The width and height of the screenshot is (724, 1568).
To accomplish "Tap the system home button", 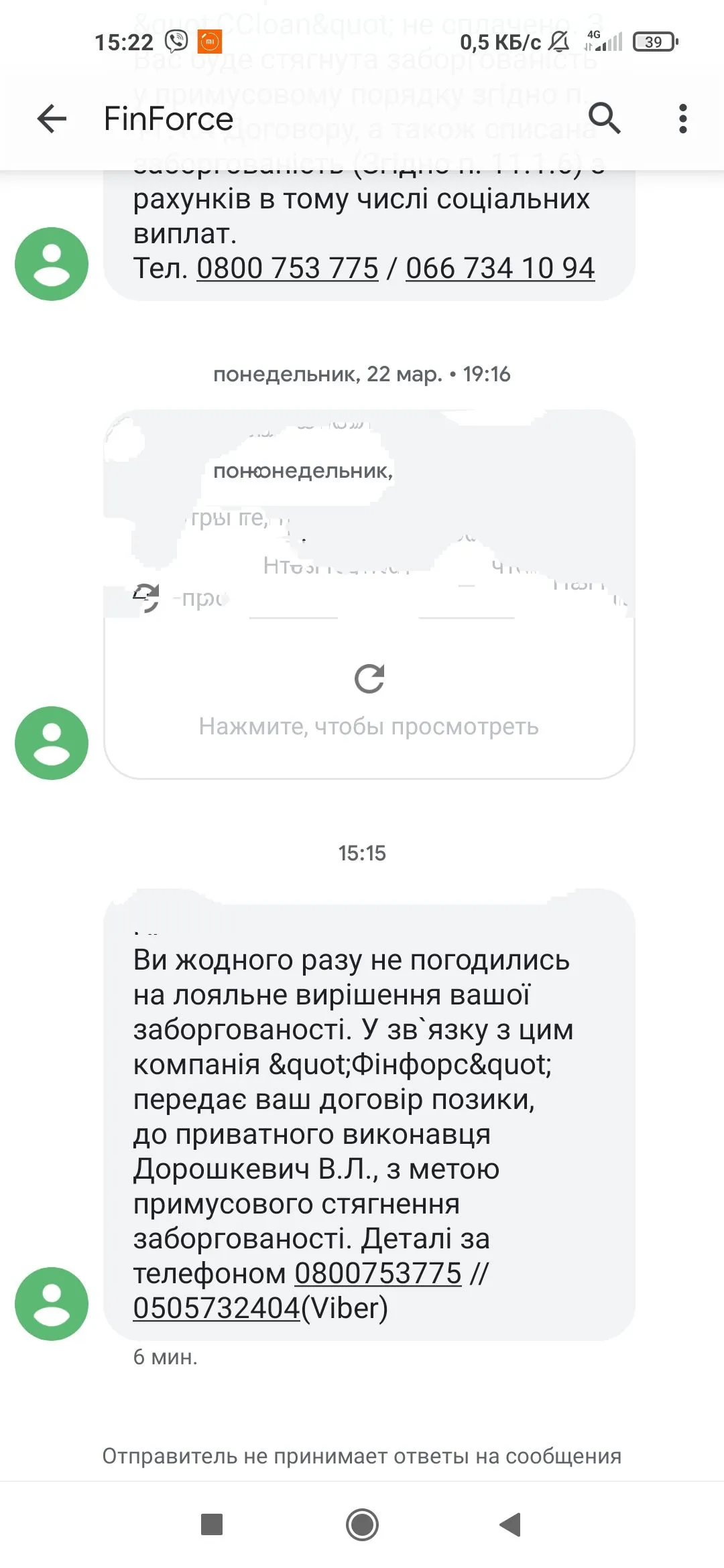I will [362, 1524].
